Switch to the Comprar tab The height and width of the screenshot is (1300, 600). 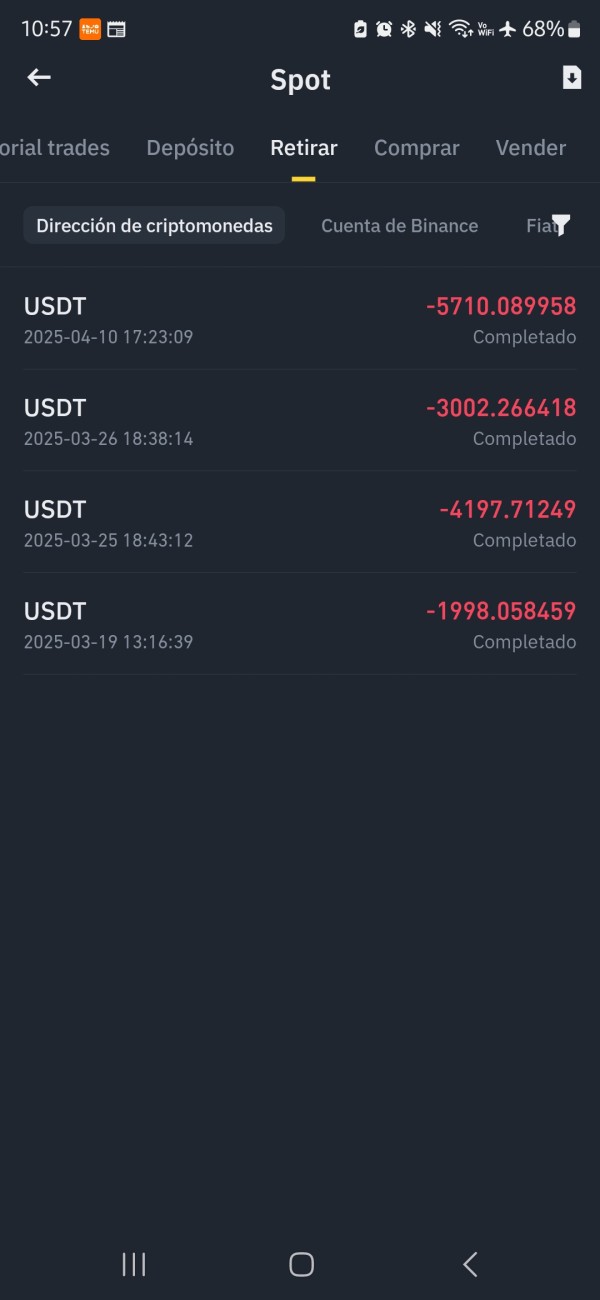coord(416,148)
